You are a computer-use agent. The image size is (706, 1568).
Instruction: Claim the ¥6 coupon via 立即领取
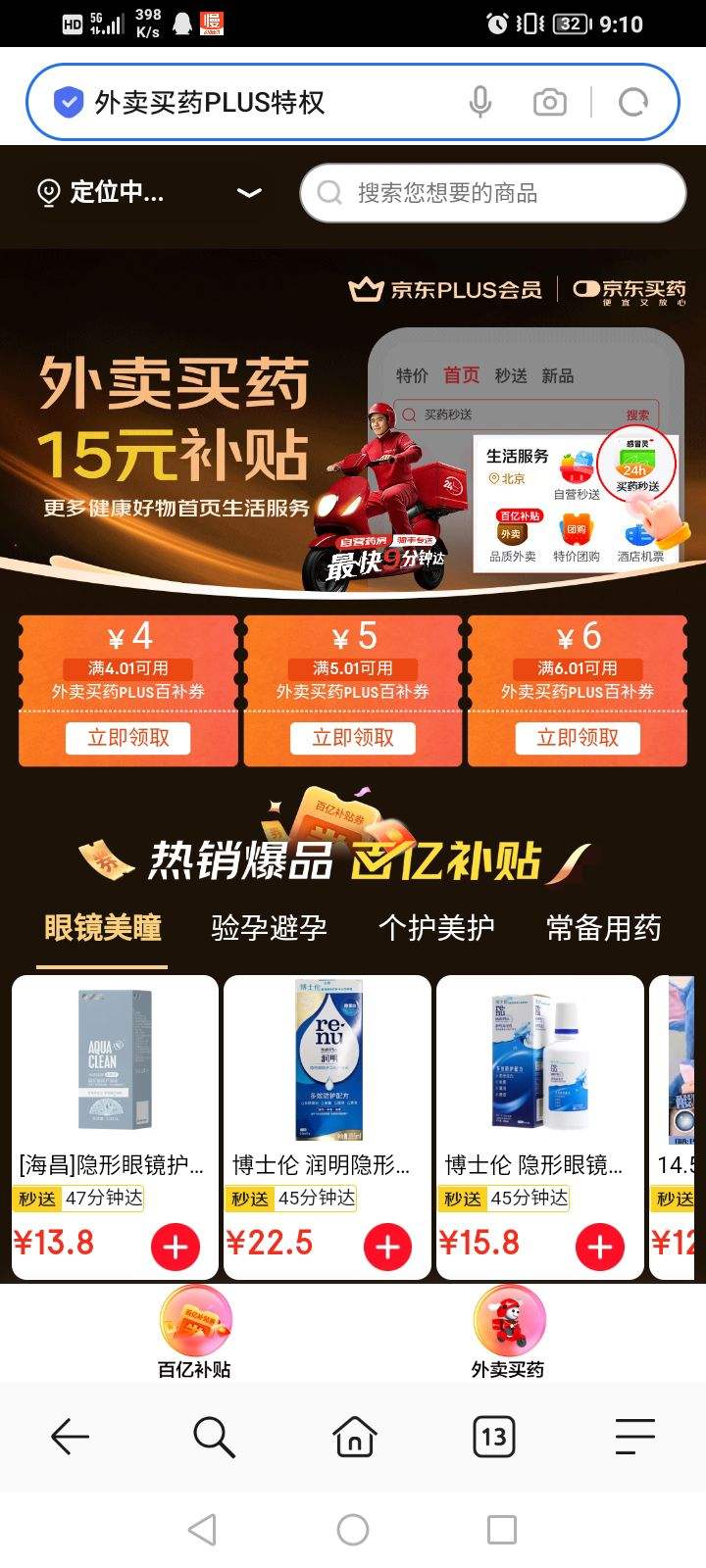pos(579,738)
